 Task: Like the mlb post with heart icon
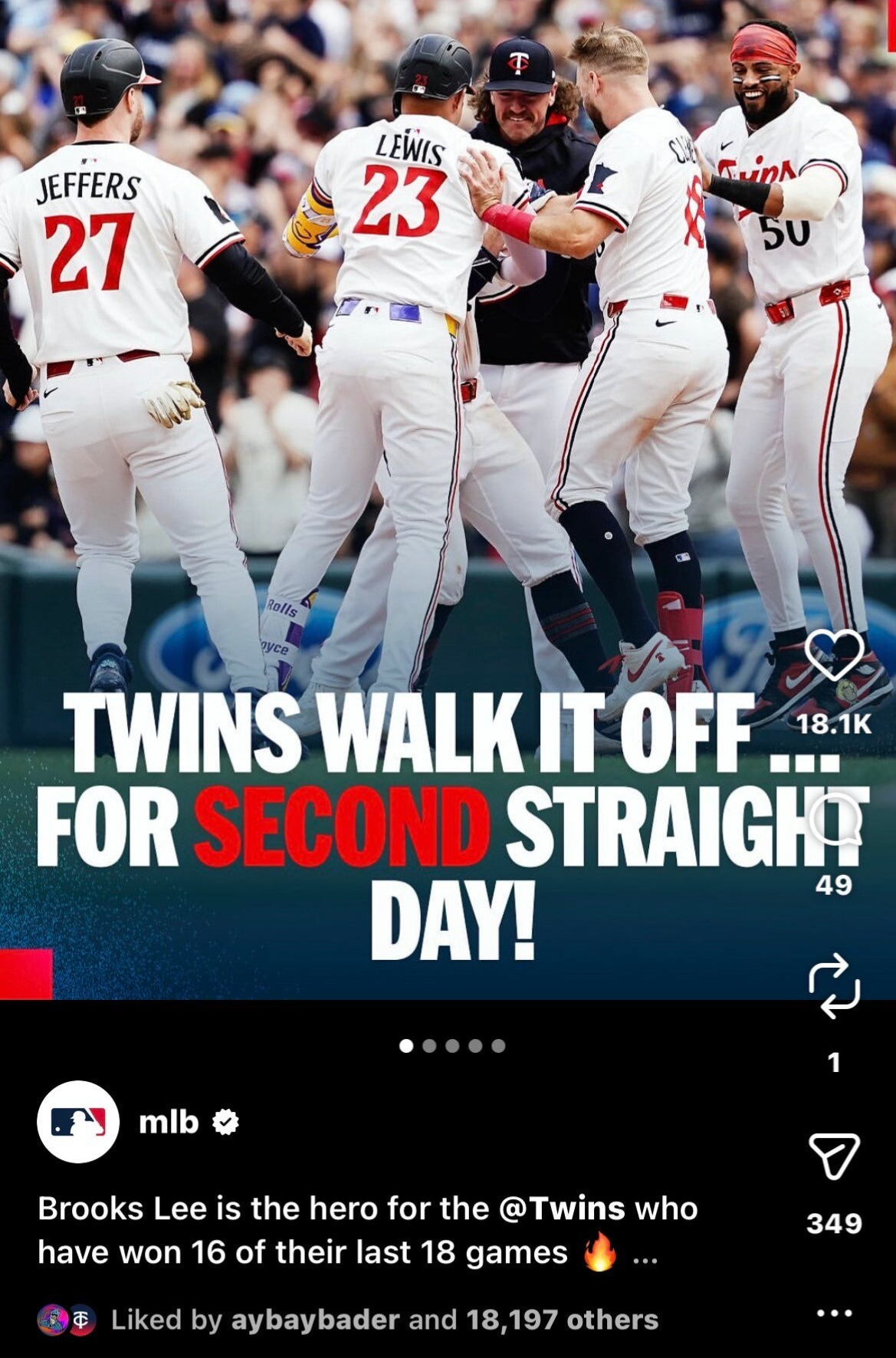pos(834,656)
